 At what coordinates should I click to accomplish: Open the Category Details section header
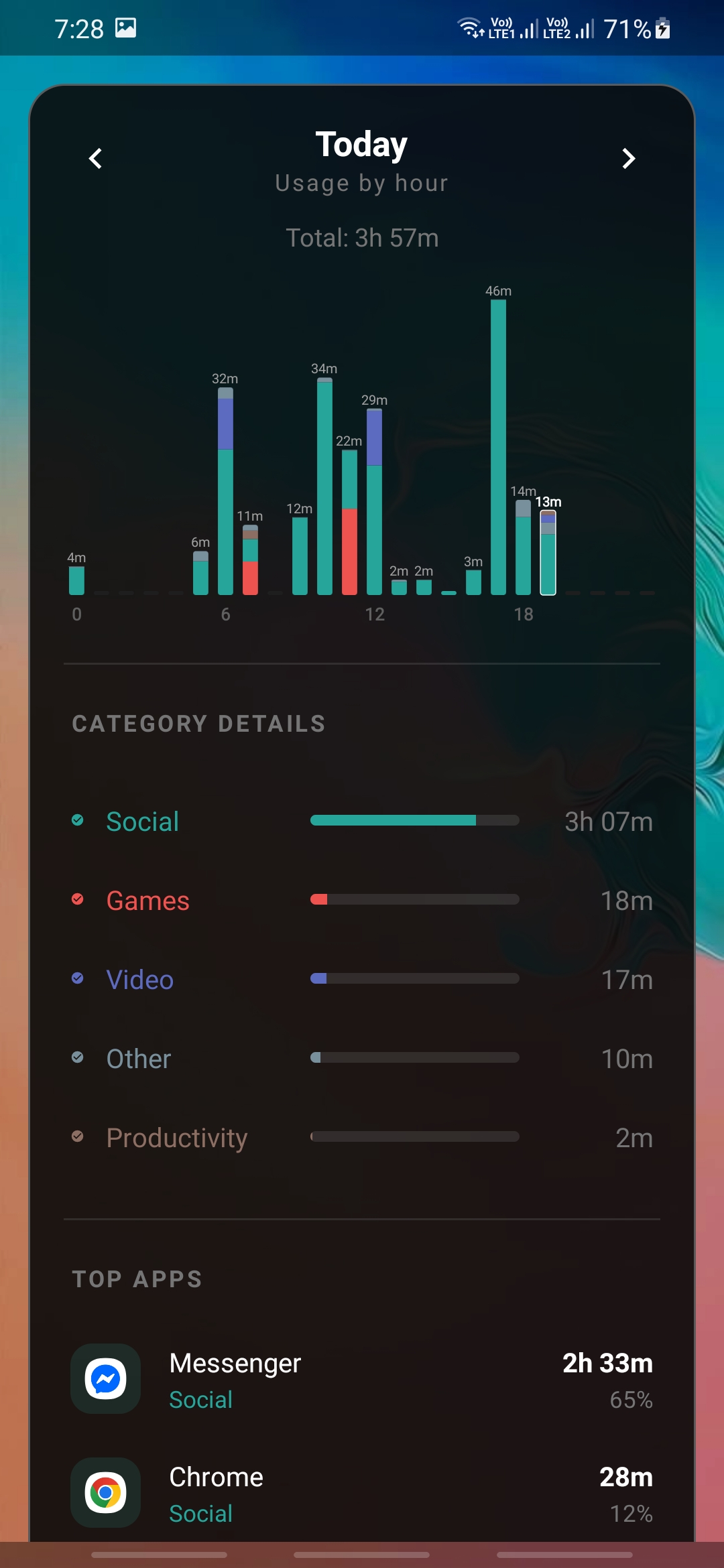point(198,723)
